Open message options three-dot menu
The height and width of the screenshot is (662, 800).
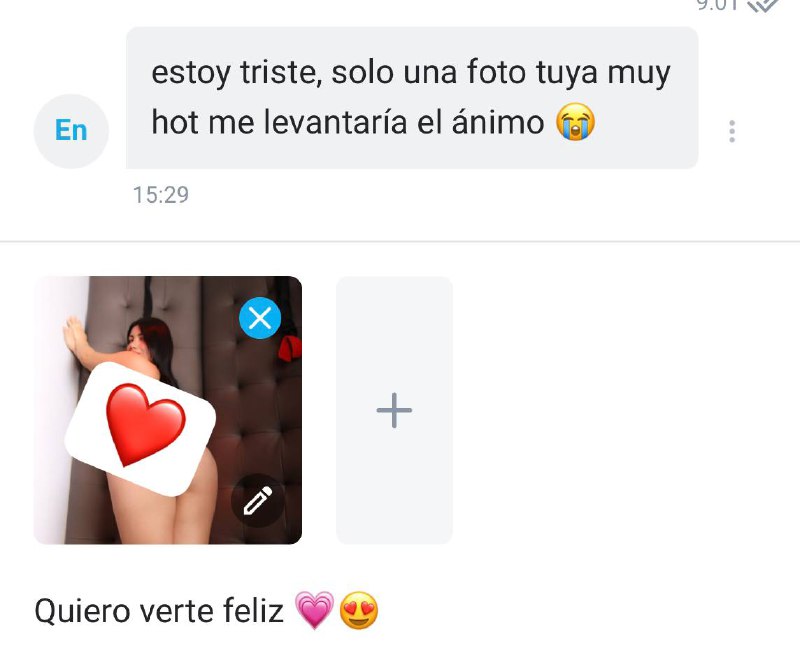pyautogui.click(x=733, y=131)
